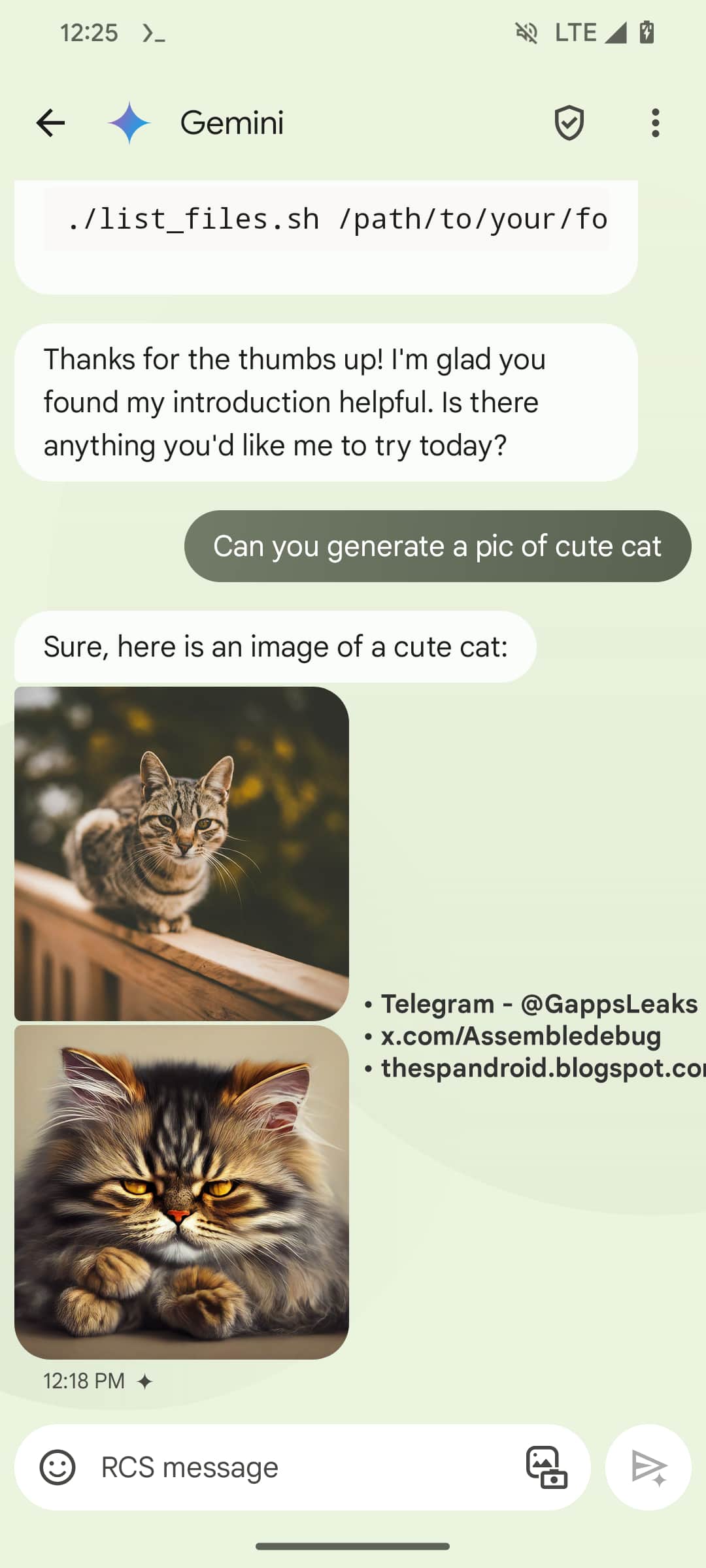Open the emoji picker
The width and height of the screenshot is (706, 1568).
(x=58, y=1467)
